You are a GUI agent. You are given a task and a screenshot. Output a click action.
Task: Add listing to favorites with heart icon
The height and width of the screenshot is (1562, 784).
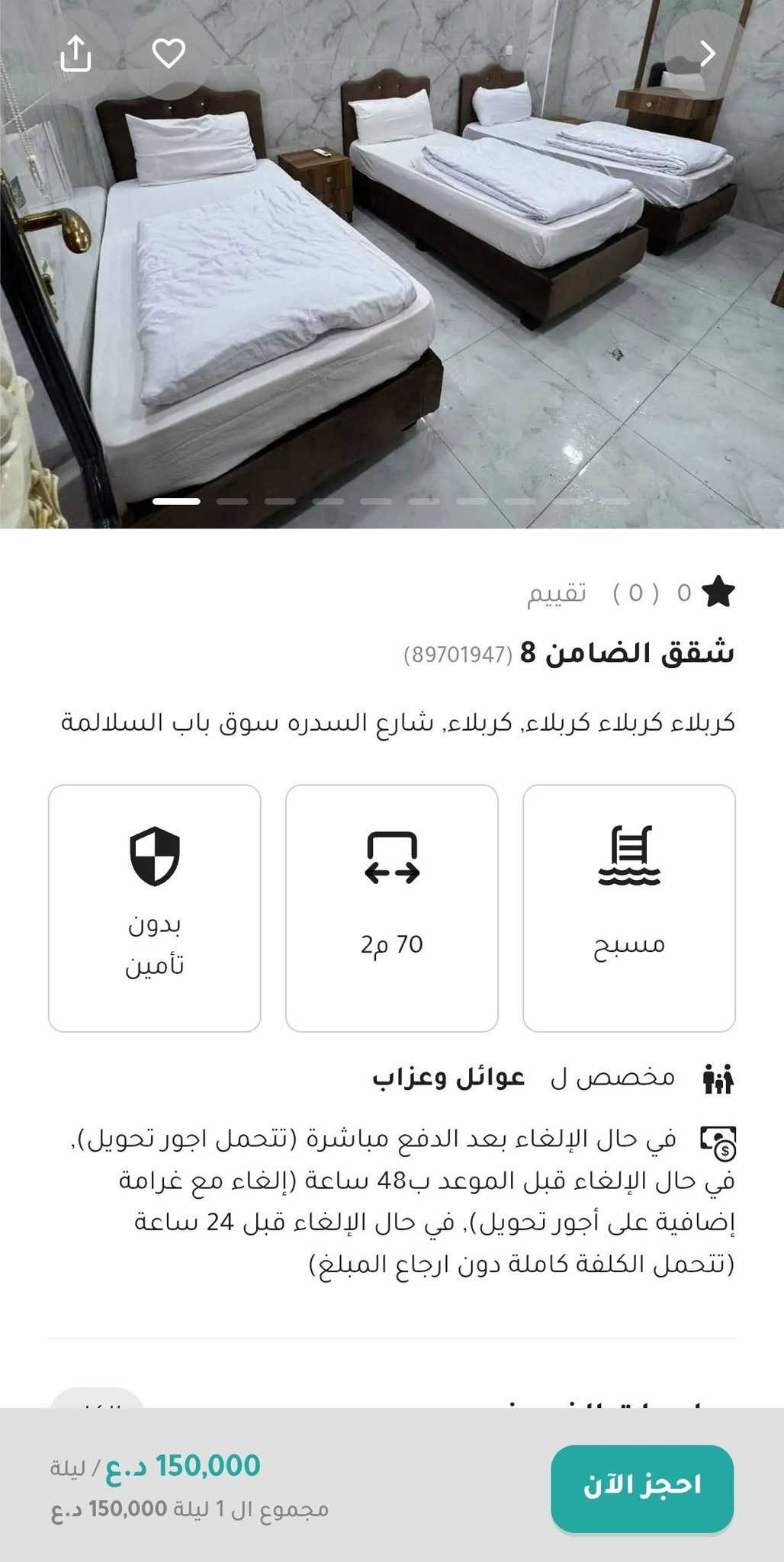coord(169,53)
